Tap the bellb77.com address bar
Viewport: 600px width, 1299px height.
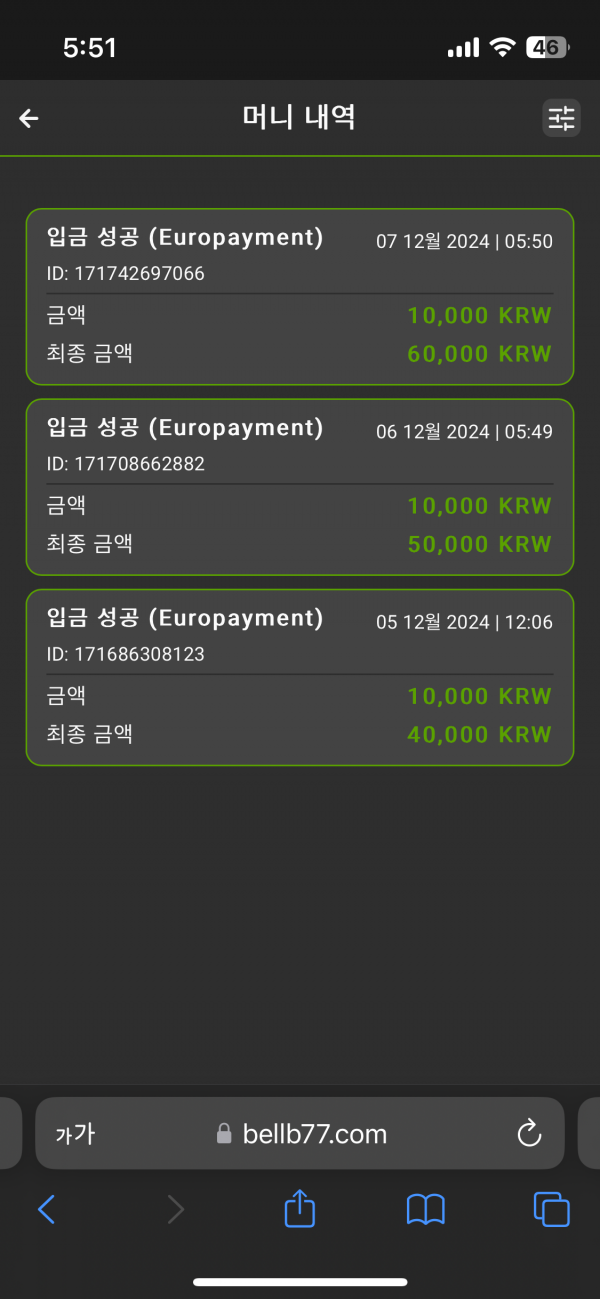click(x=302, y=1134)
